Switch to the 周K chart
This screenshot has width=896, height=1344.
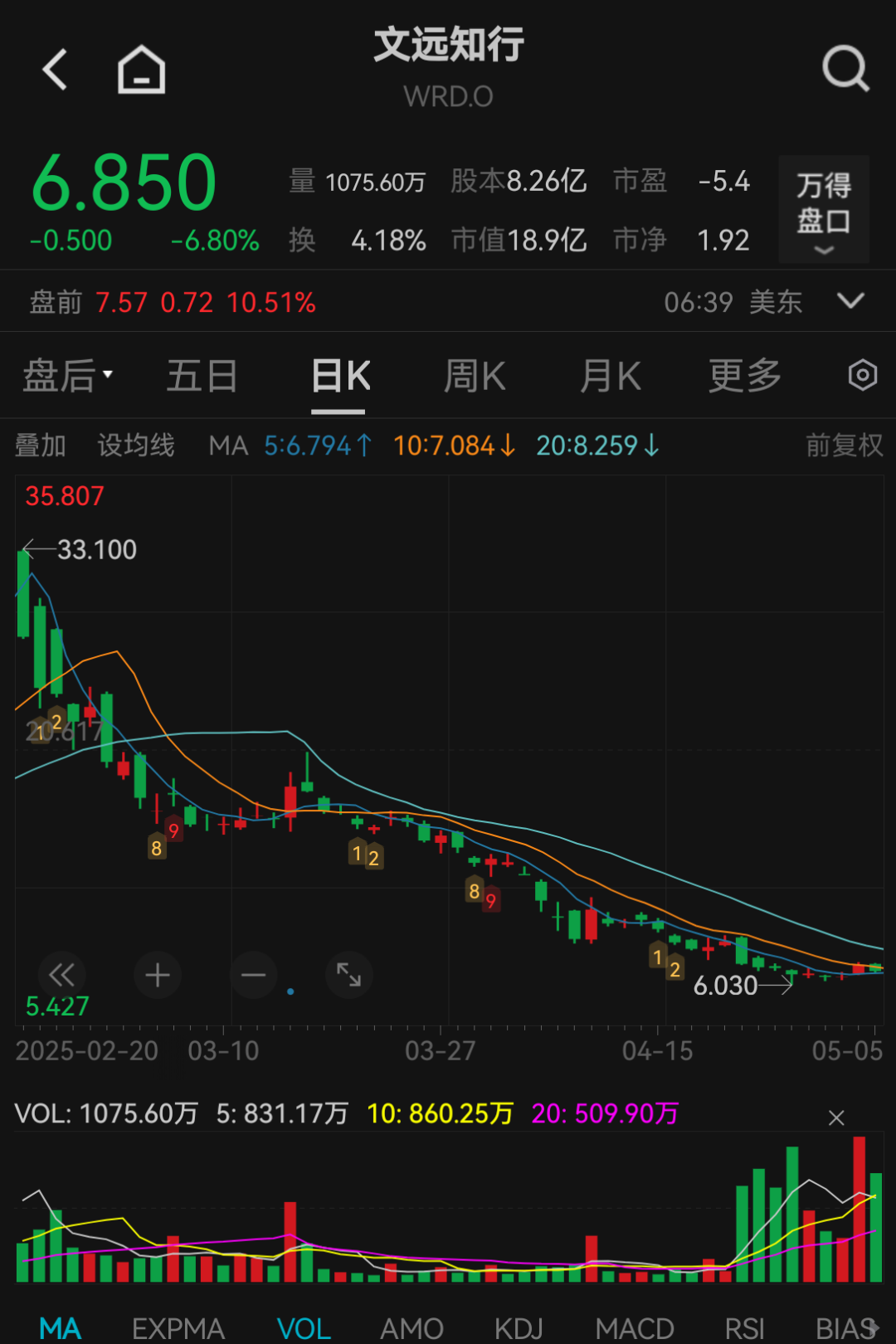coord(474,376)
